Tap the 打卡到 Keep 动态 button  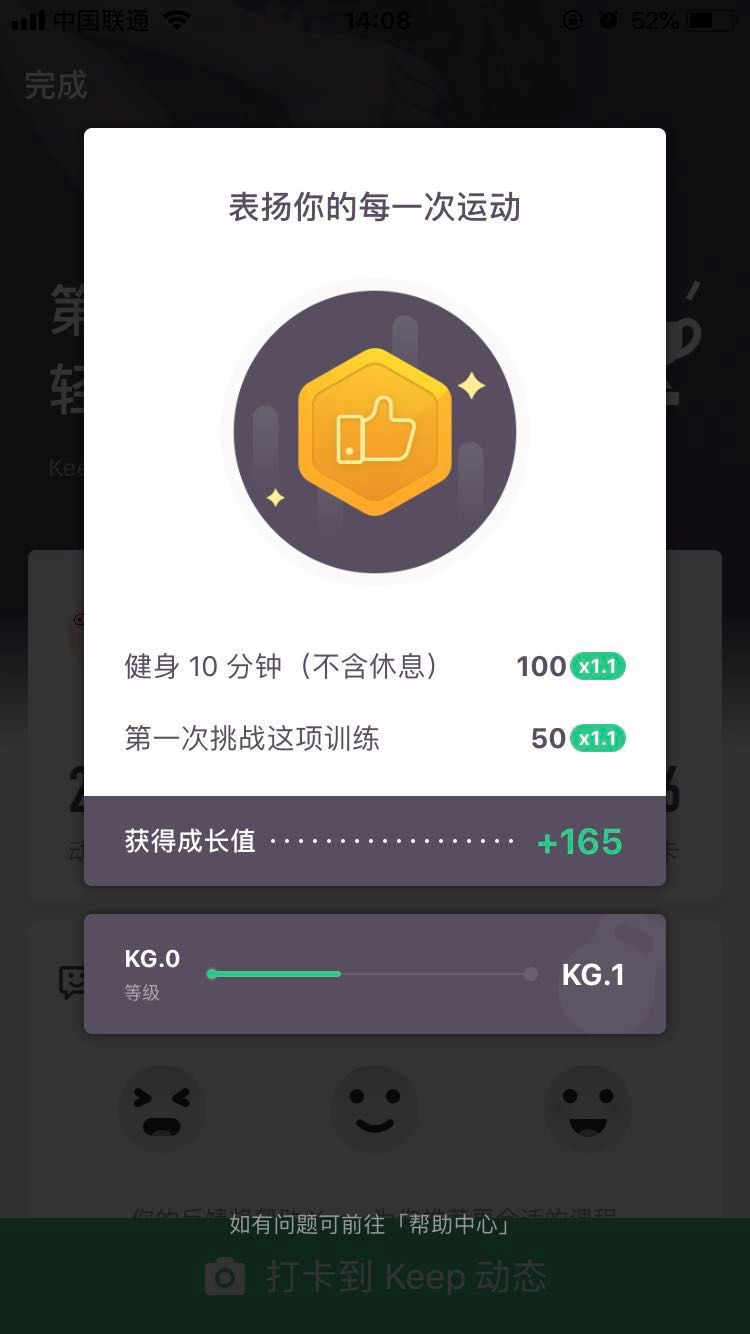click(x=375, y=1277)
